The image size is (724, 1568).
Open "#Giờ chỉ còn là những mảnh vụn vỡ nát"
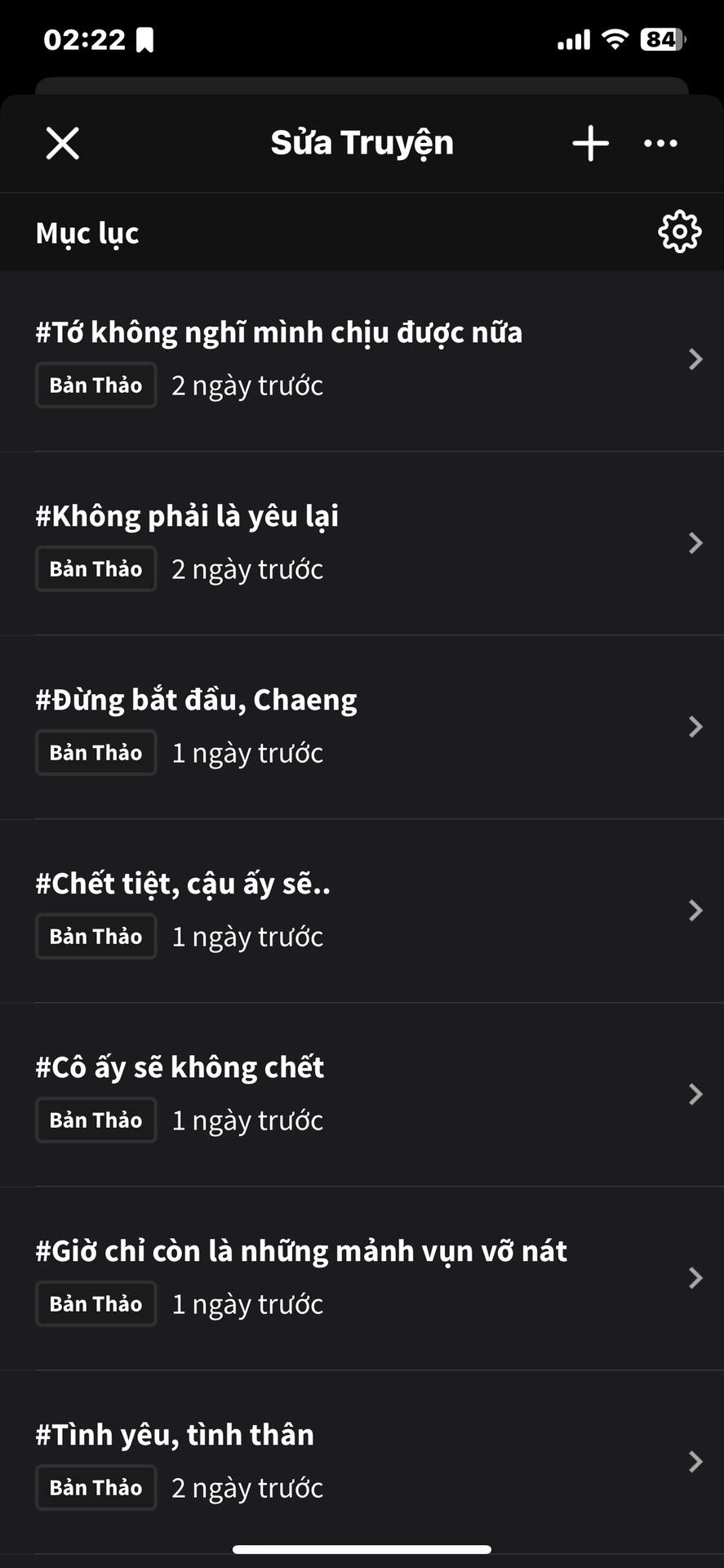[x=362, y=1279]
